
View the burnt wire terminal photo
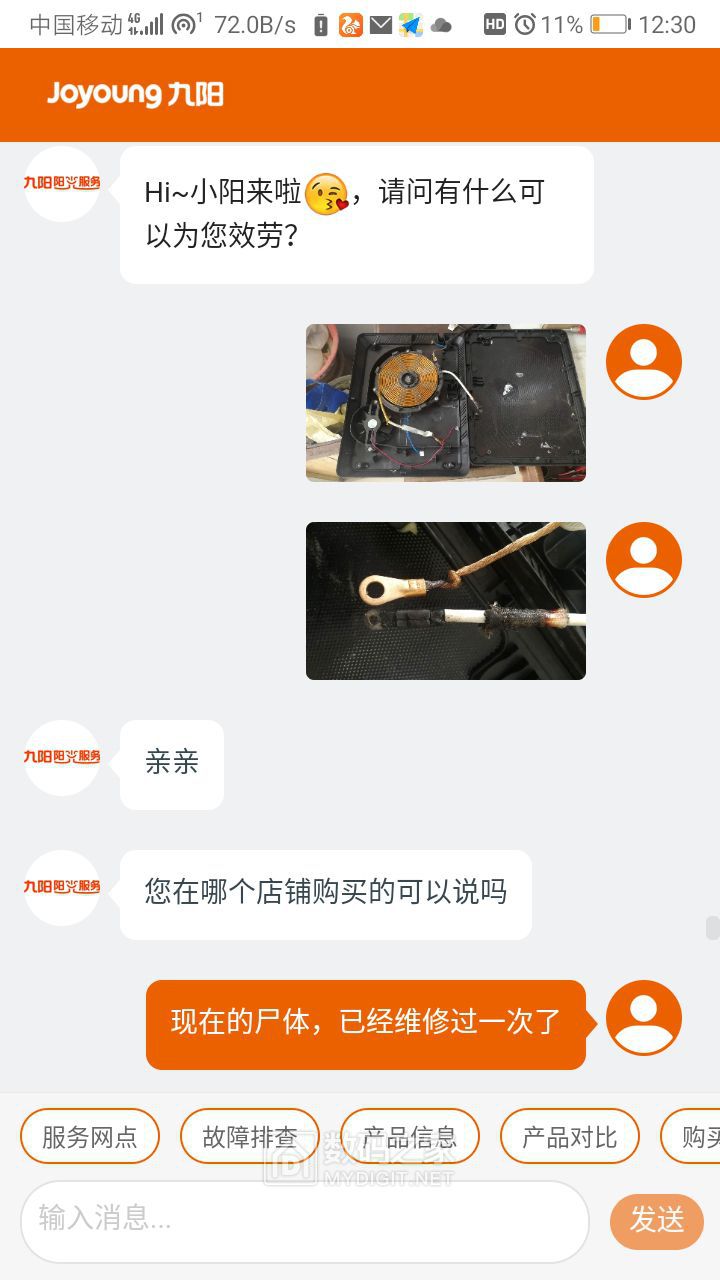click(445, 600)
